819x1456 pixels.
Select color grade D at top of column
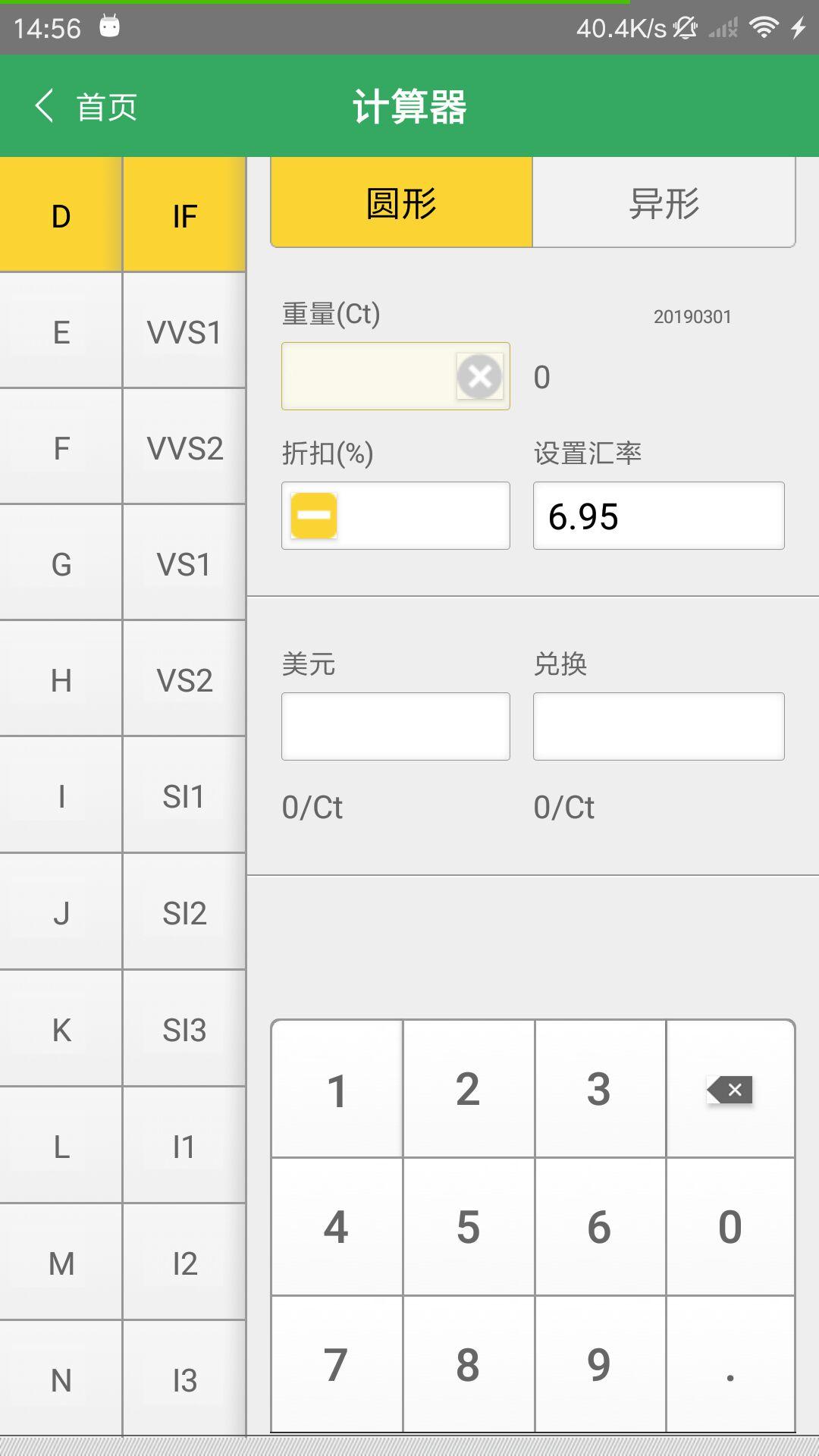click(61, 214)
